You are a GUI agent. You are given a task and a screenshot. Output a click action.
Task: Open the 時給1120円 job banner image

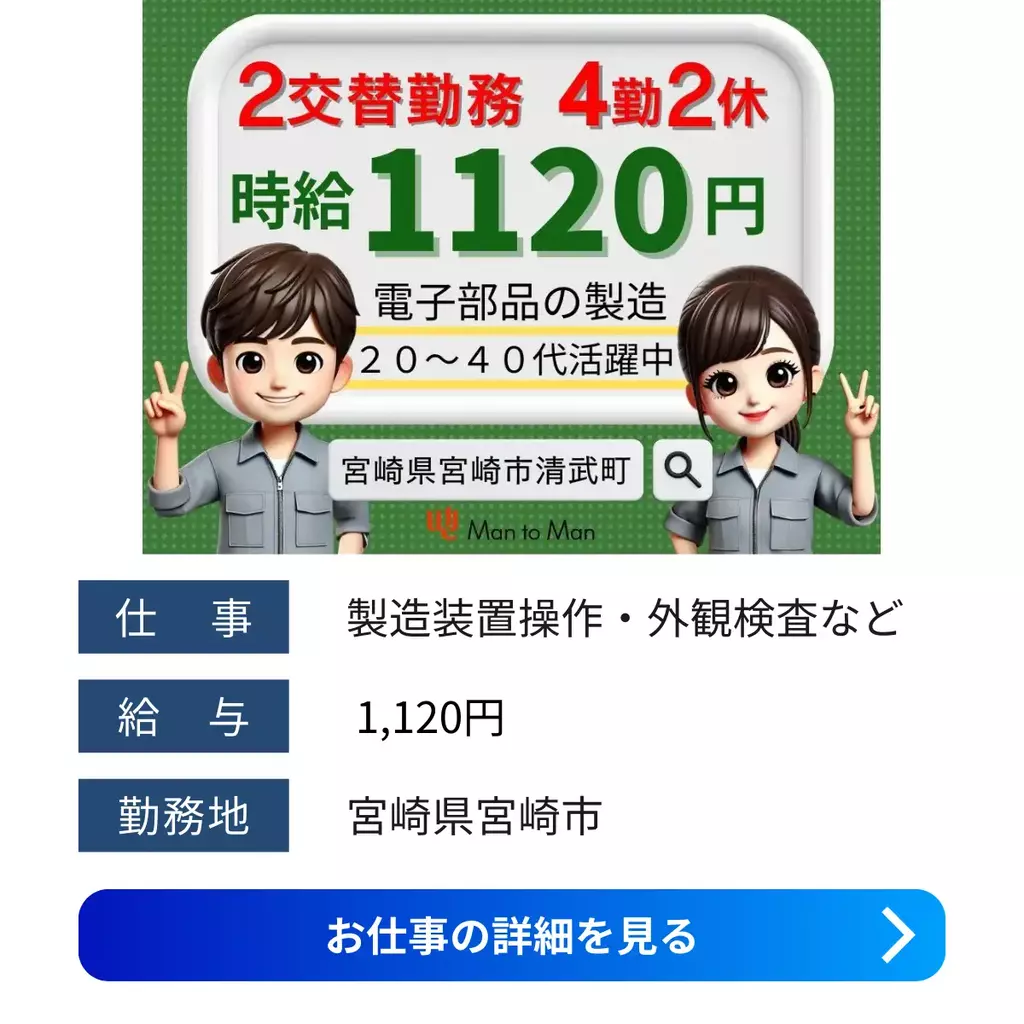tap(511, 276)
